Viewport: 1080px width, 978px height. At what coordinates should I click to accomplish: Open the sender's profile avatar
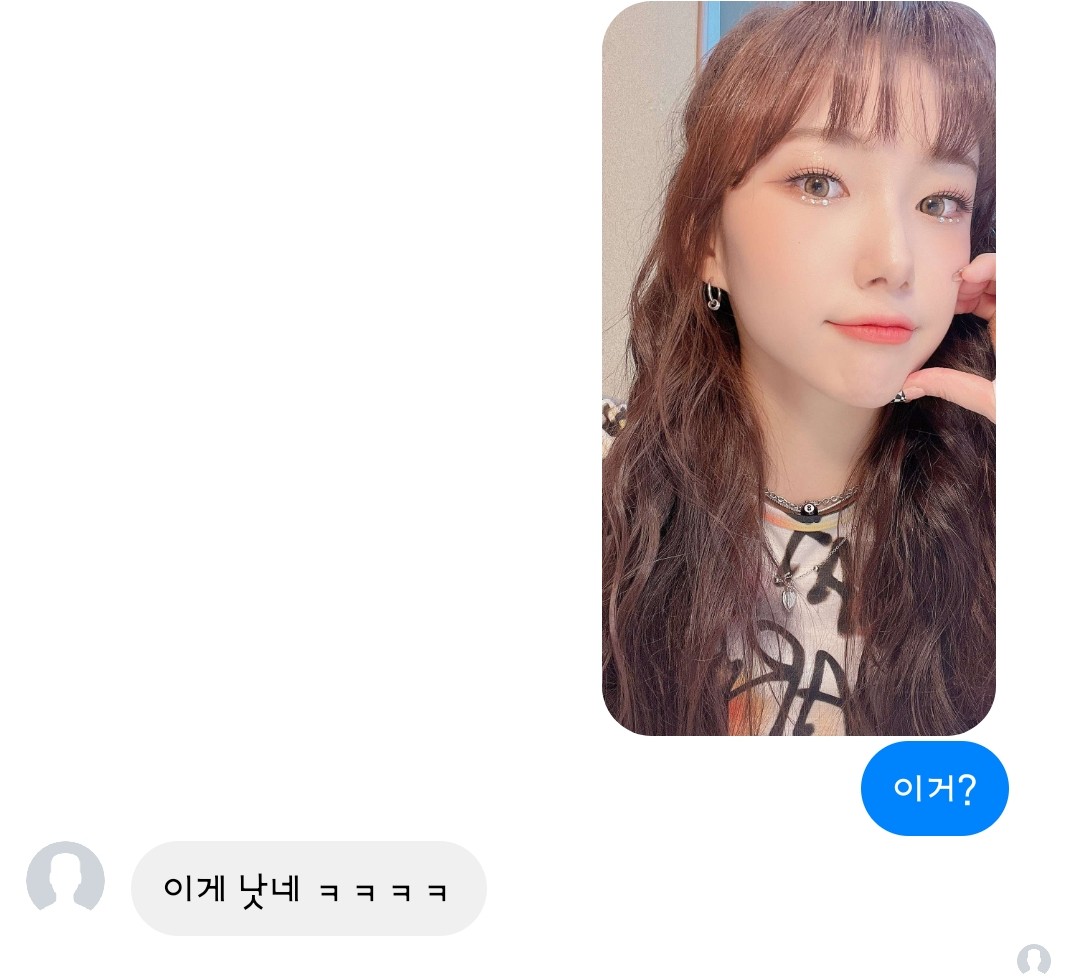65,878
